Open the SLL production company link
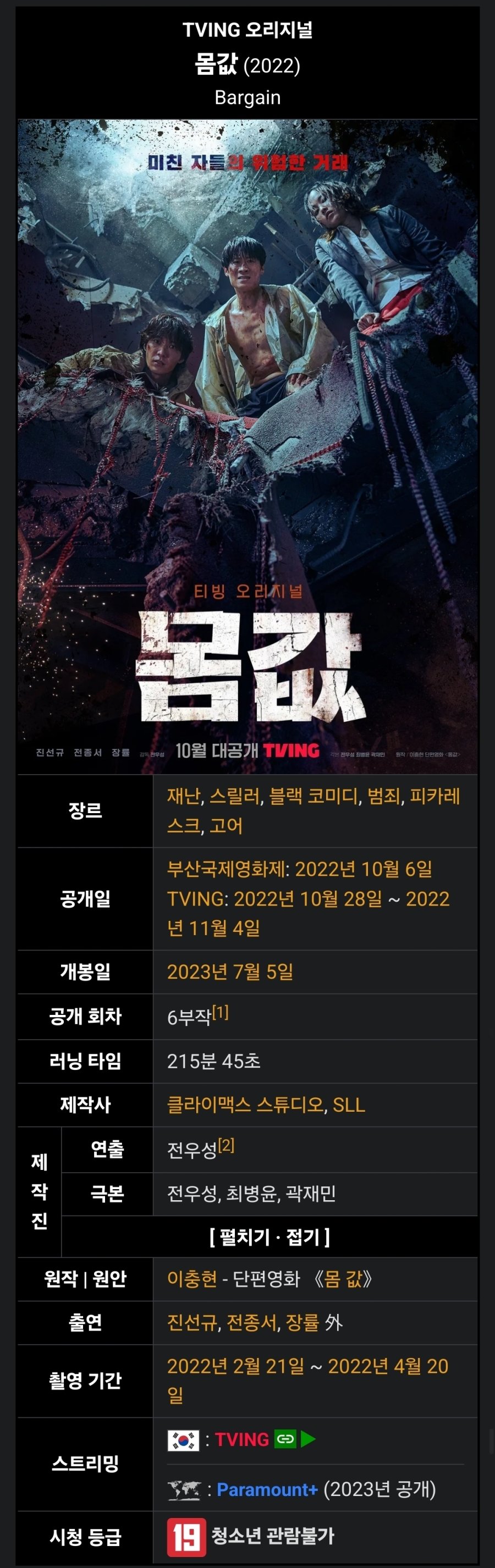Image resolution: width=495 pixels, height=1568 pixels. 349,1105
